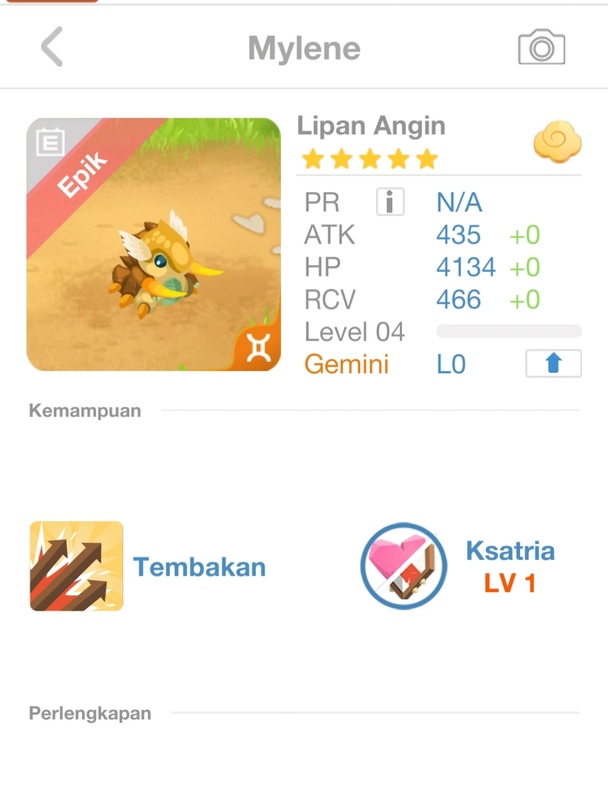Tap the Gemini upgrade arrow button

(x=553, y=364)
